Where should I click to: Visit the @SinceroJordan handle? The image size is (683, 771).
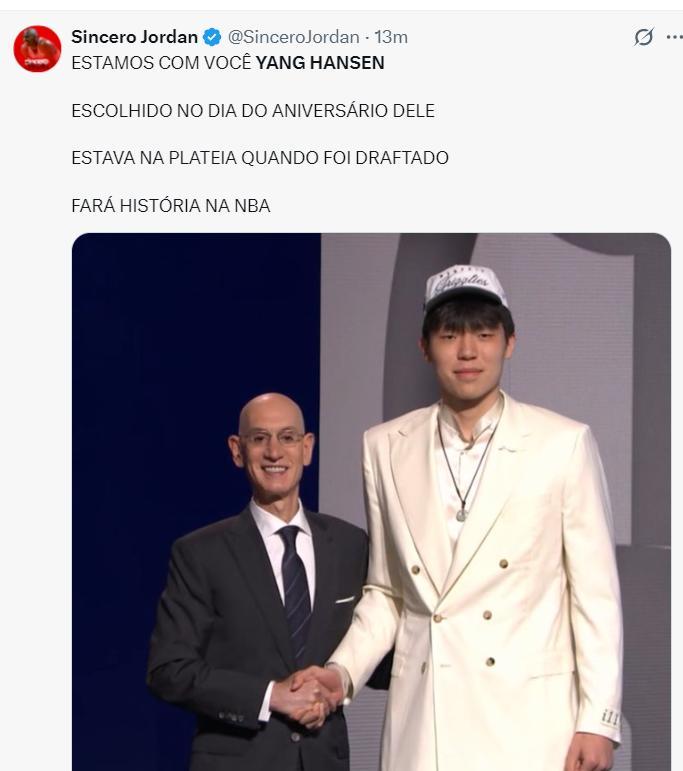click(x=293, y=37)
